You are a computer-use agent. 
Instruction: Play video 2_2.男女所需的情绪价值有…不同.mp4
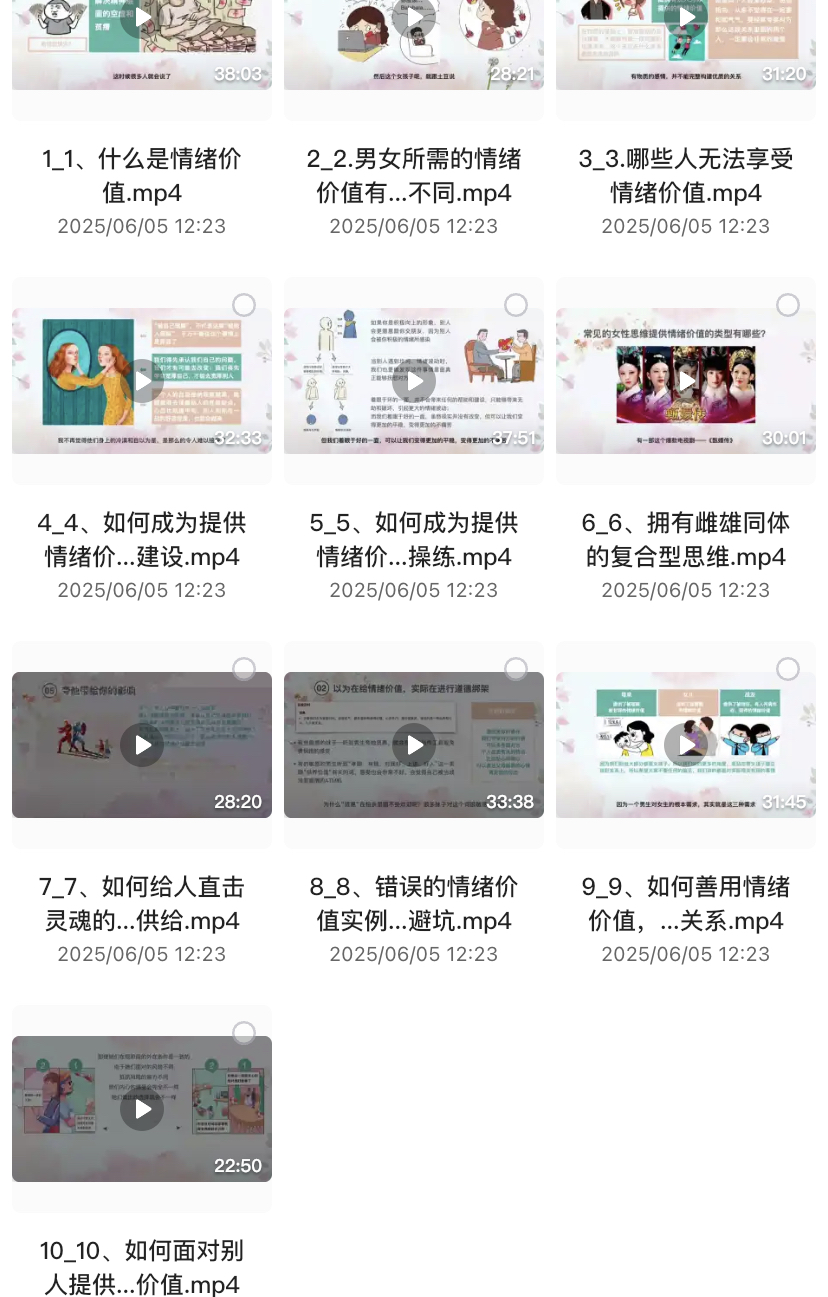(x=413, y=17)
